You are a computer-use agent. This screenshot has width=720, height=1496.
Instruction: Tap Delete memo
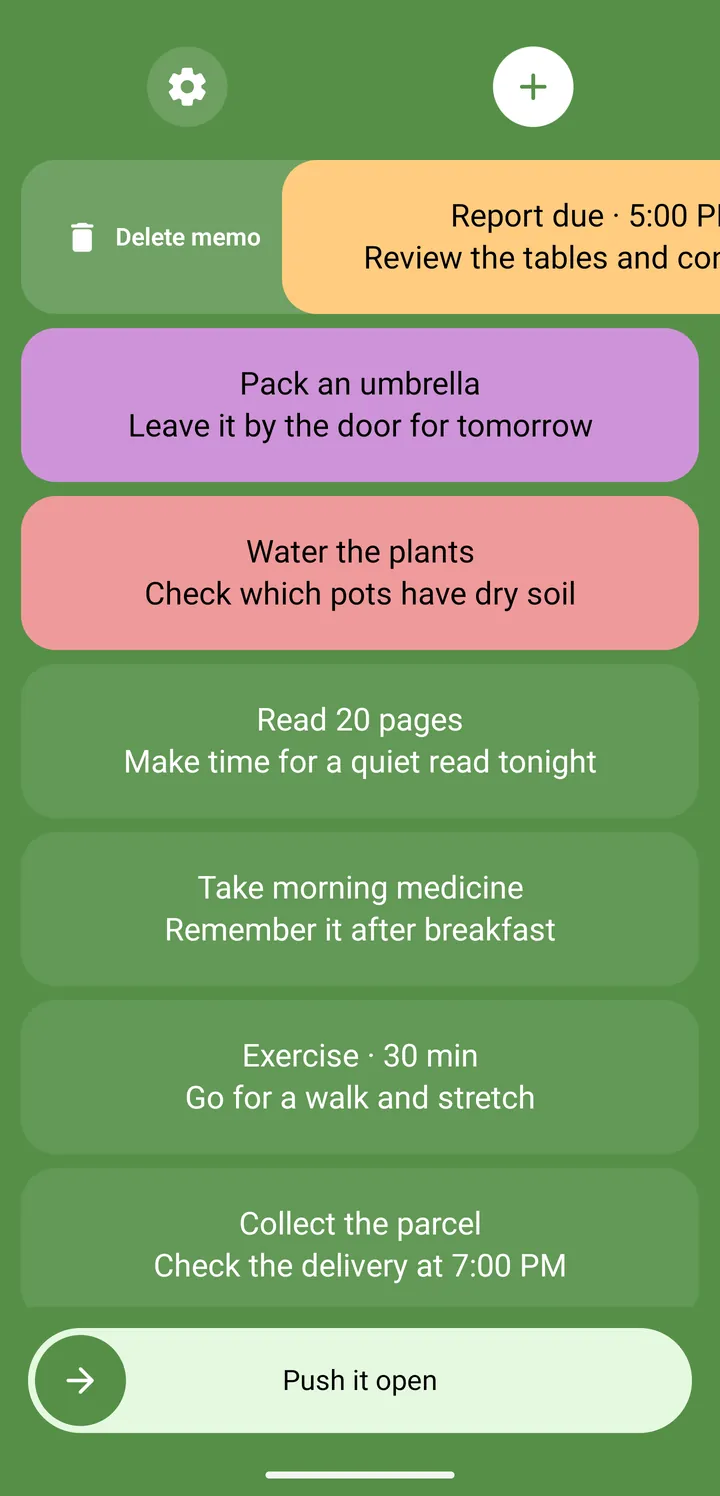[165, 237]
